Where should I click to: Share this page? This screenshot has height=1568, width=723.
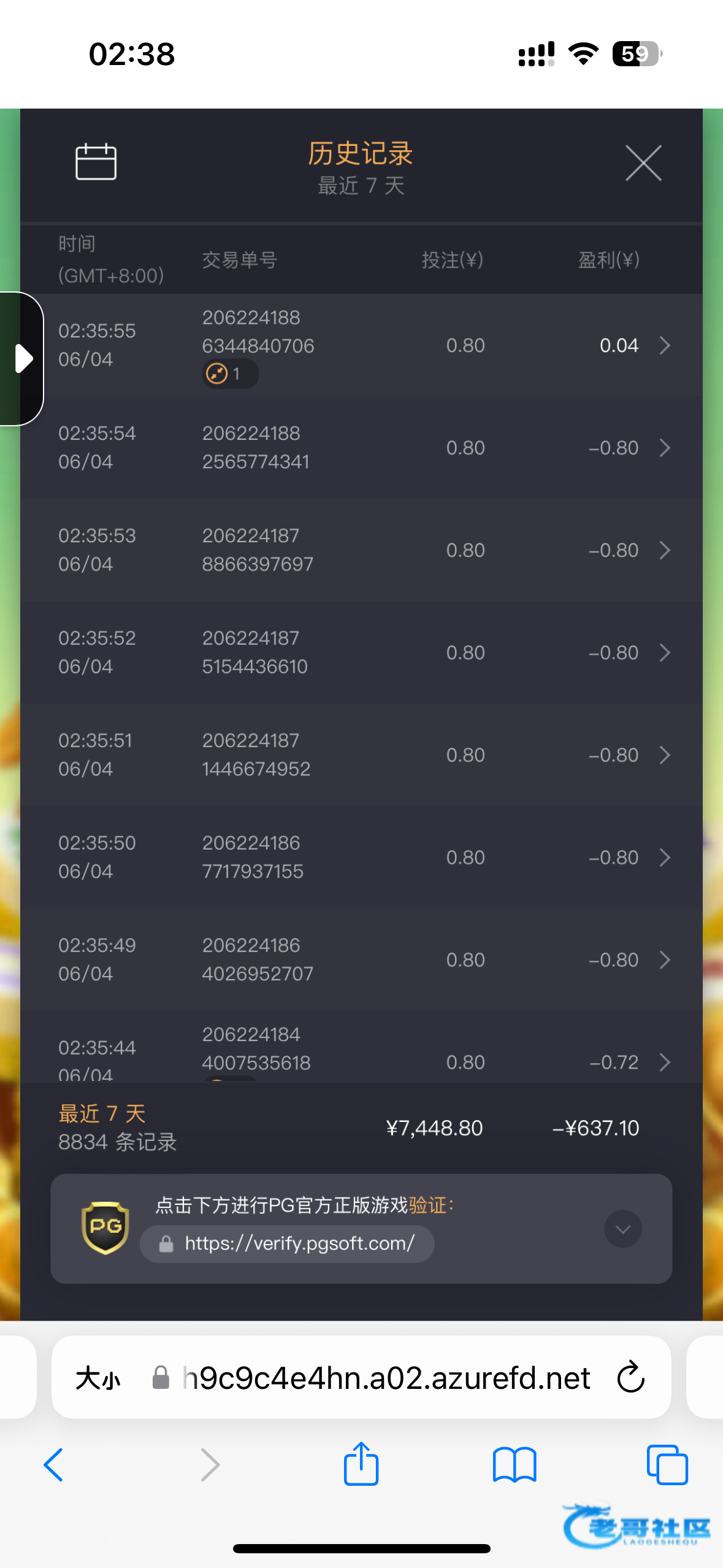(361, 1463)
